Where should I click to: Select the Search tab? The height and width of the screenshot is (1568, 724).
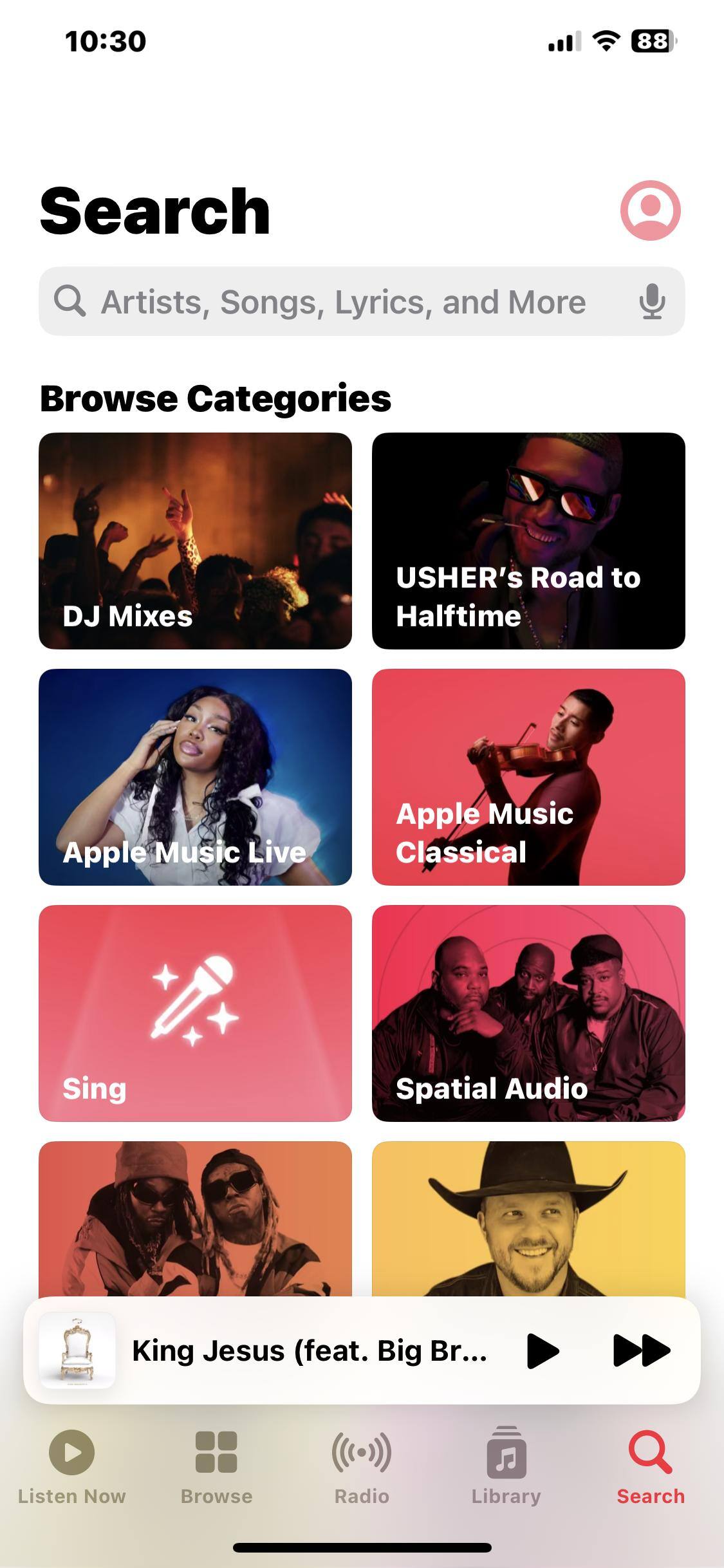click(651, 1466)
